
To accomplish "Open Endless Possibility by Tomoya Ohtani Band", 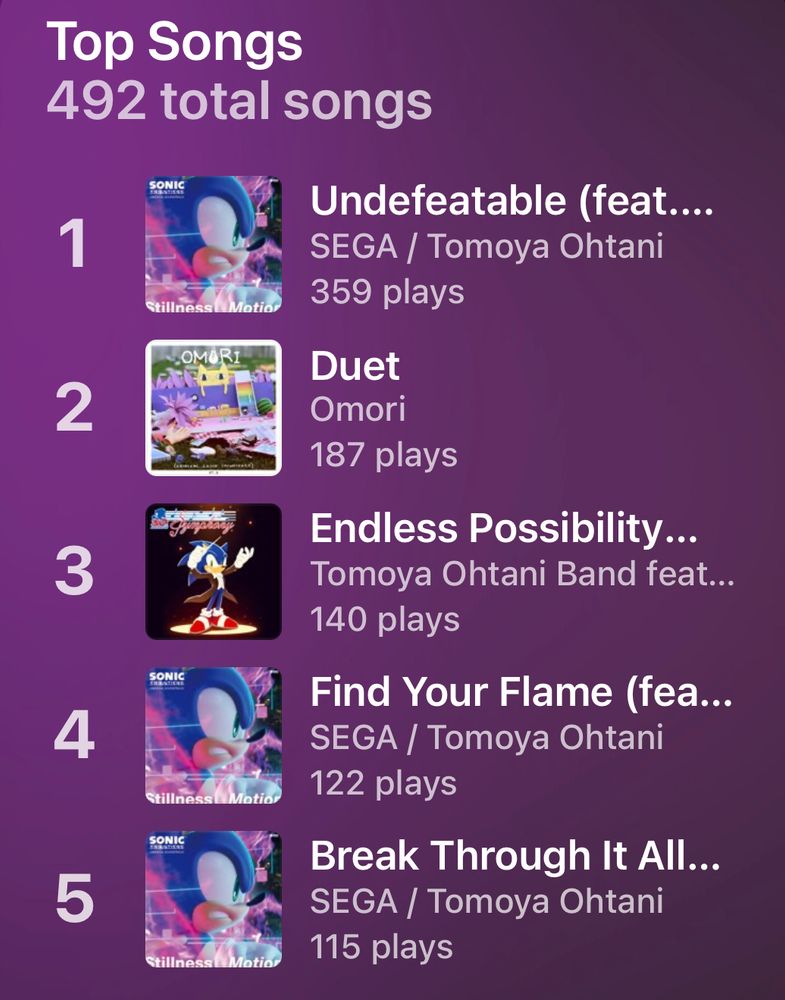I will coord(504,530).
